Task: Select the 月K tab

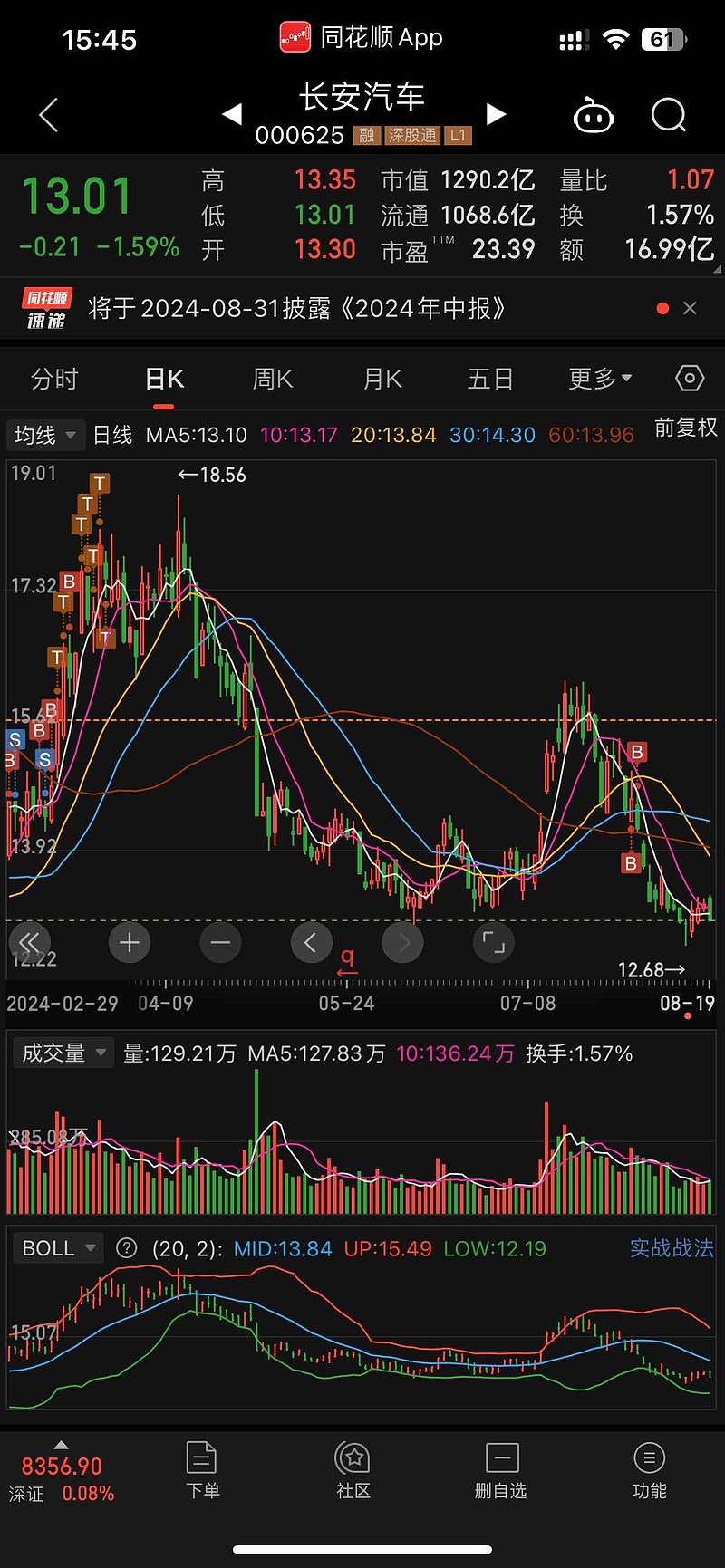Action: (x=382, y=379)
